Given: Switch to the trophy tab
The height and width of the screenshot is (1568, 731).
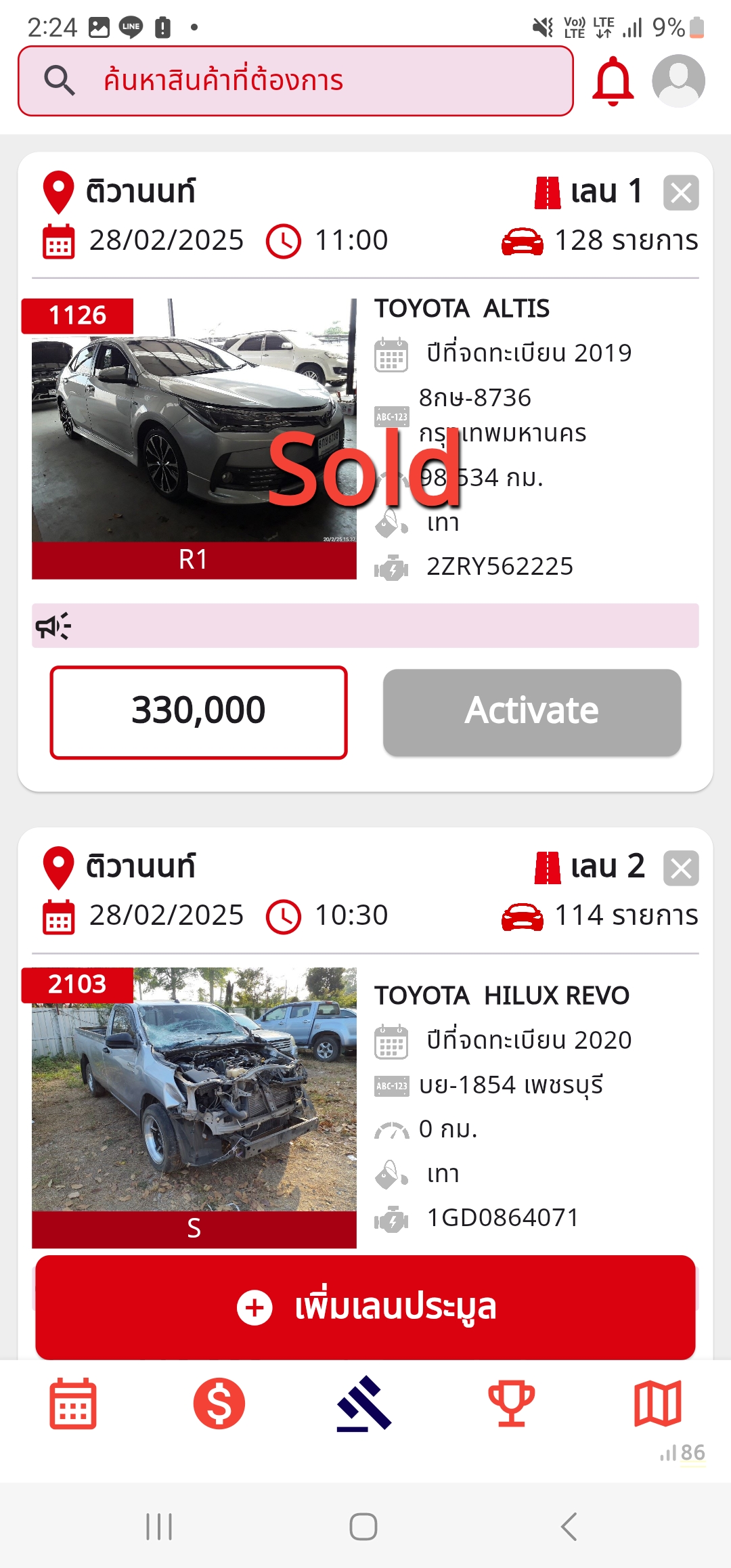Looking at the screenshot, I should (x=512, y=1403).
